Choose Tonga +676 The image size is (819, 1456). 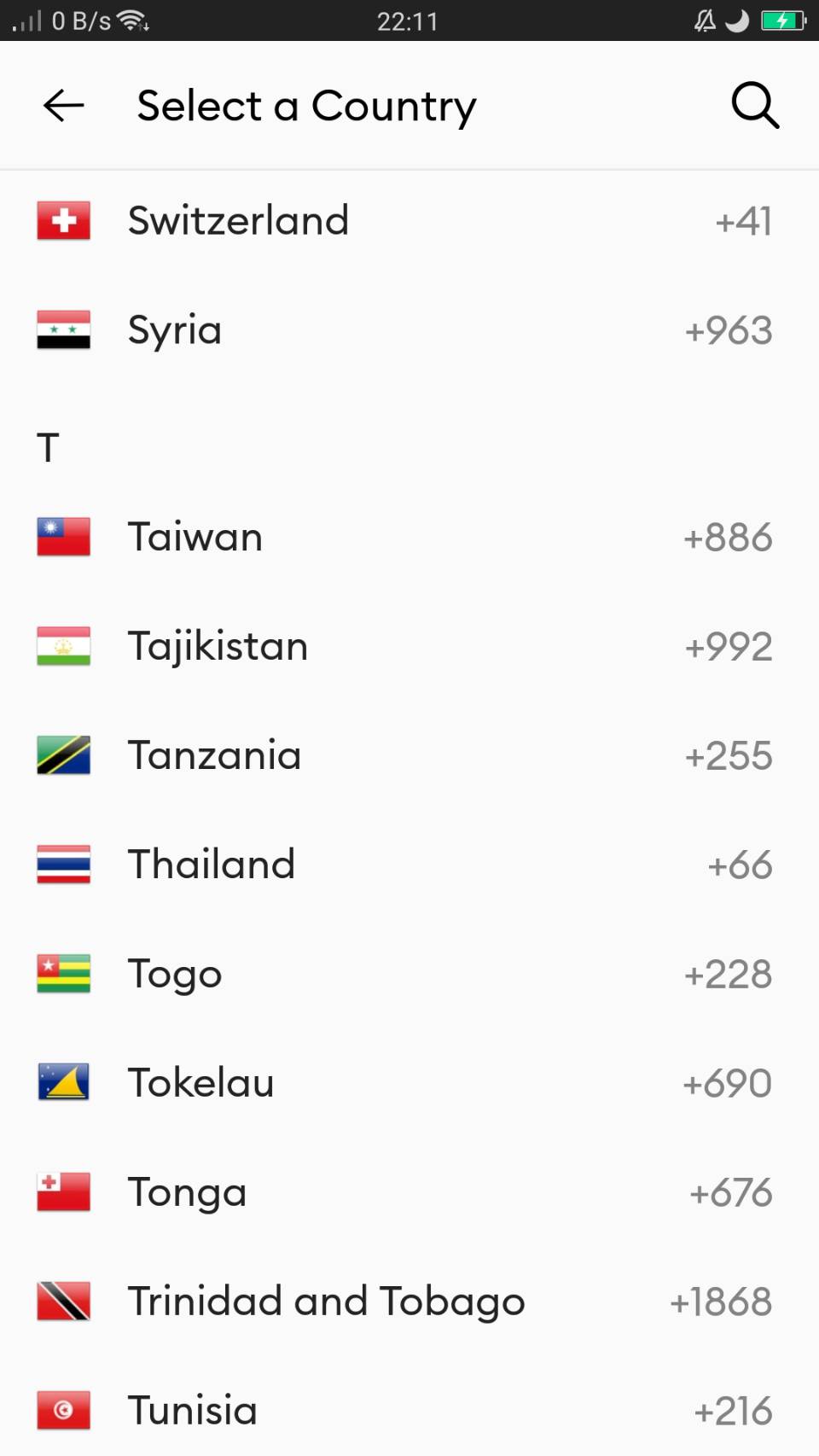tap(409, 1192)
